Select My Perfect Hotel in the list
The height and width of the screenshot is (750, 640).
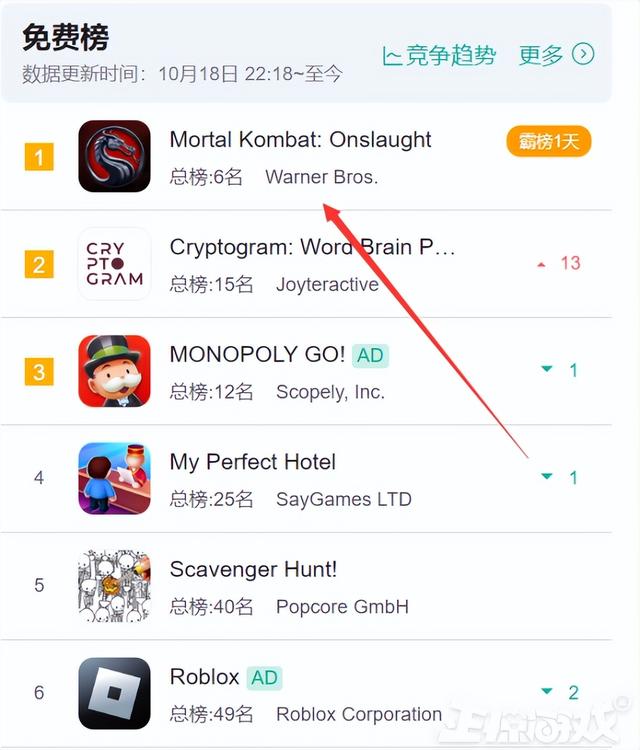click(x=252, y=462)
